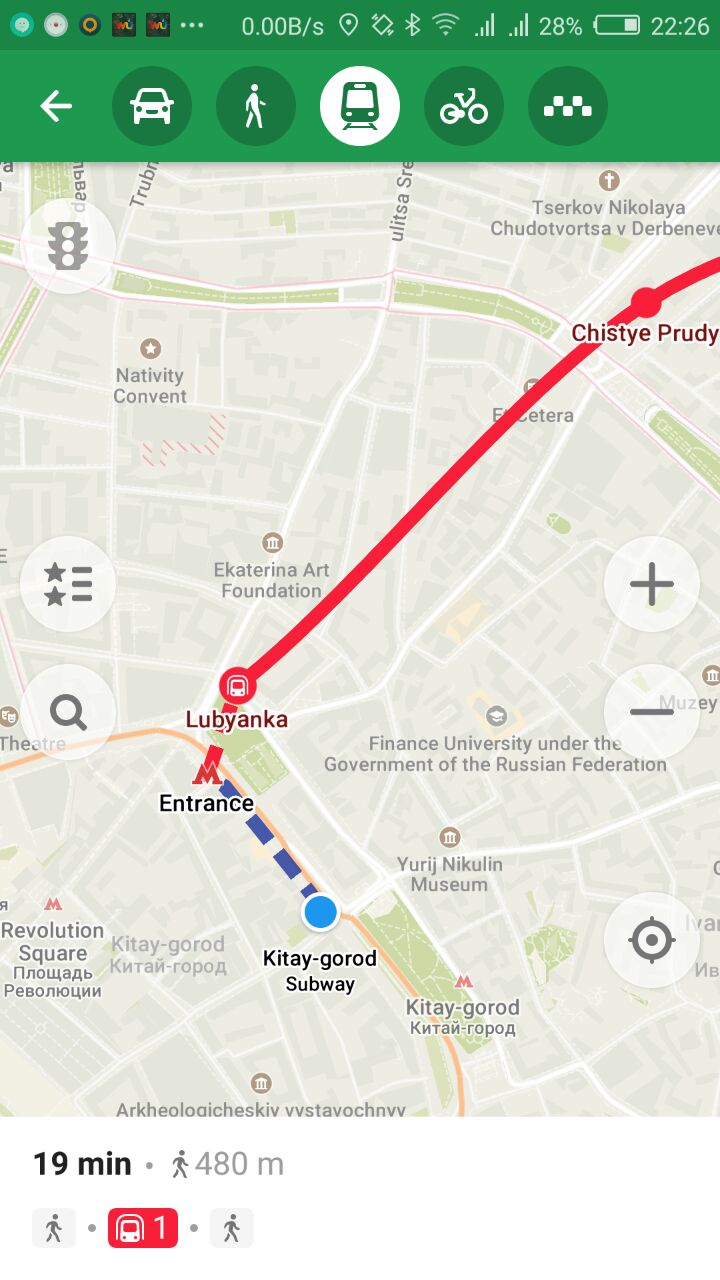Select the walking route mode

(x=256, y=106)
